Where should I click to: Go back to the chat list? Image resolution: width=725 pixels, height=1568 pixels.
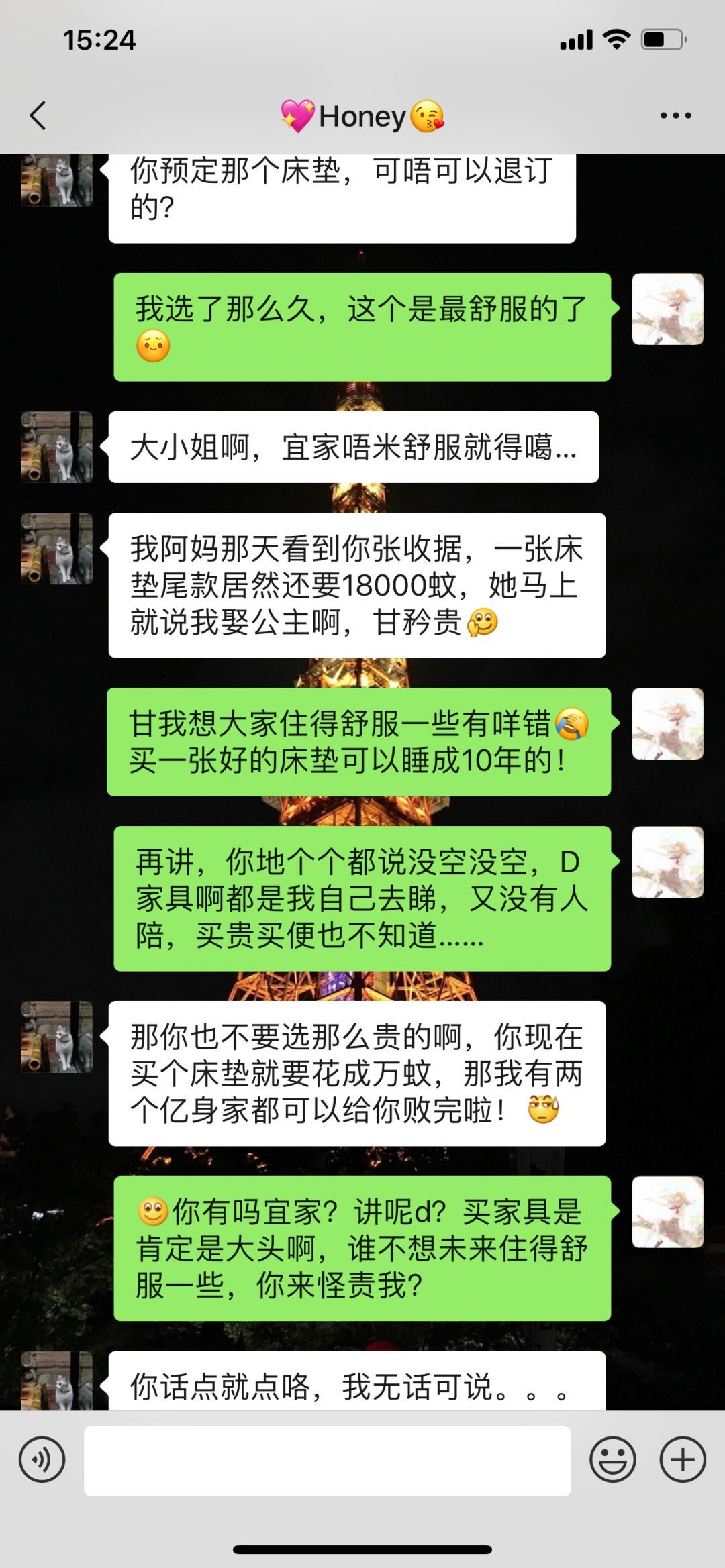(38, 115)
